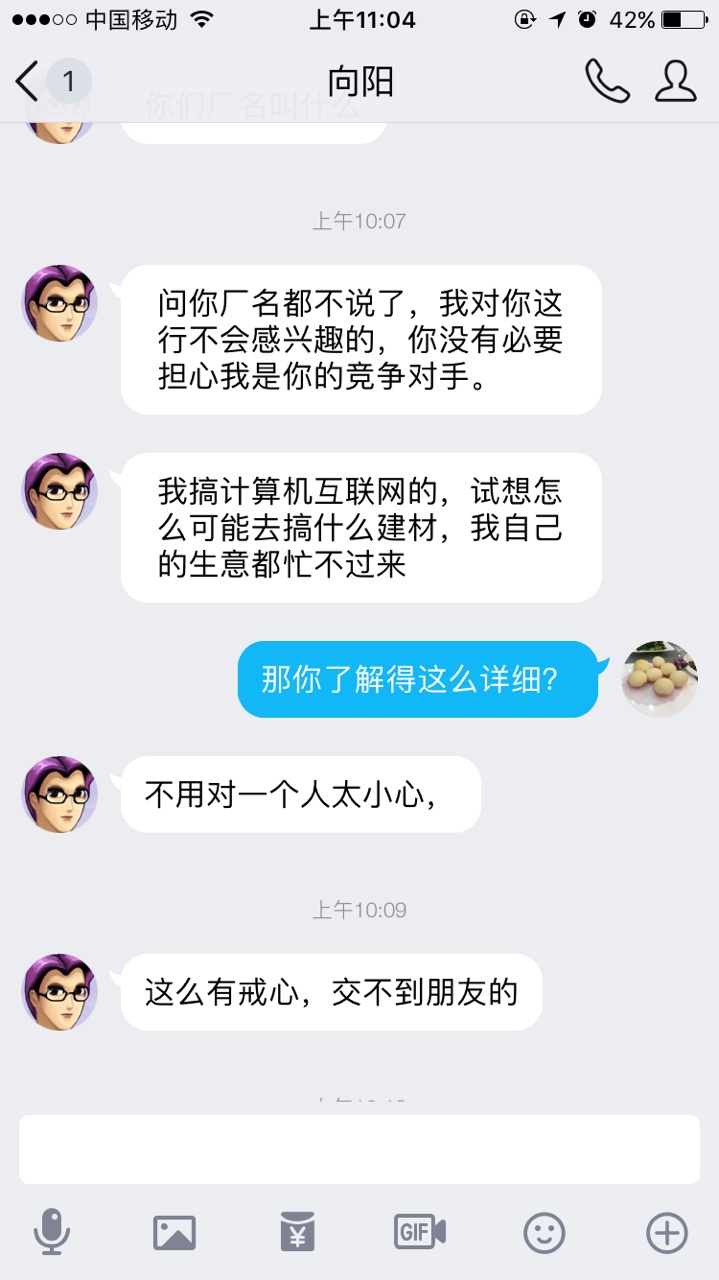Expand more options with the plus icon
The height and width of the screenshot is (1280, 719).
coord(667,1232)
